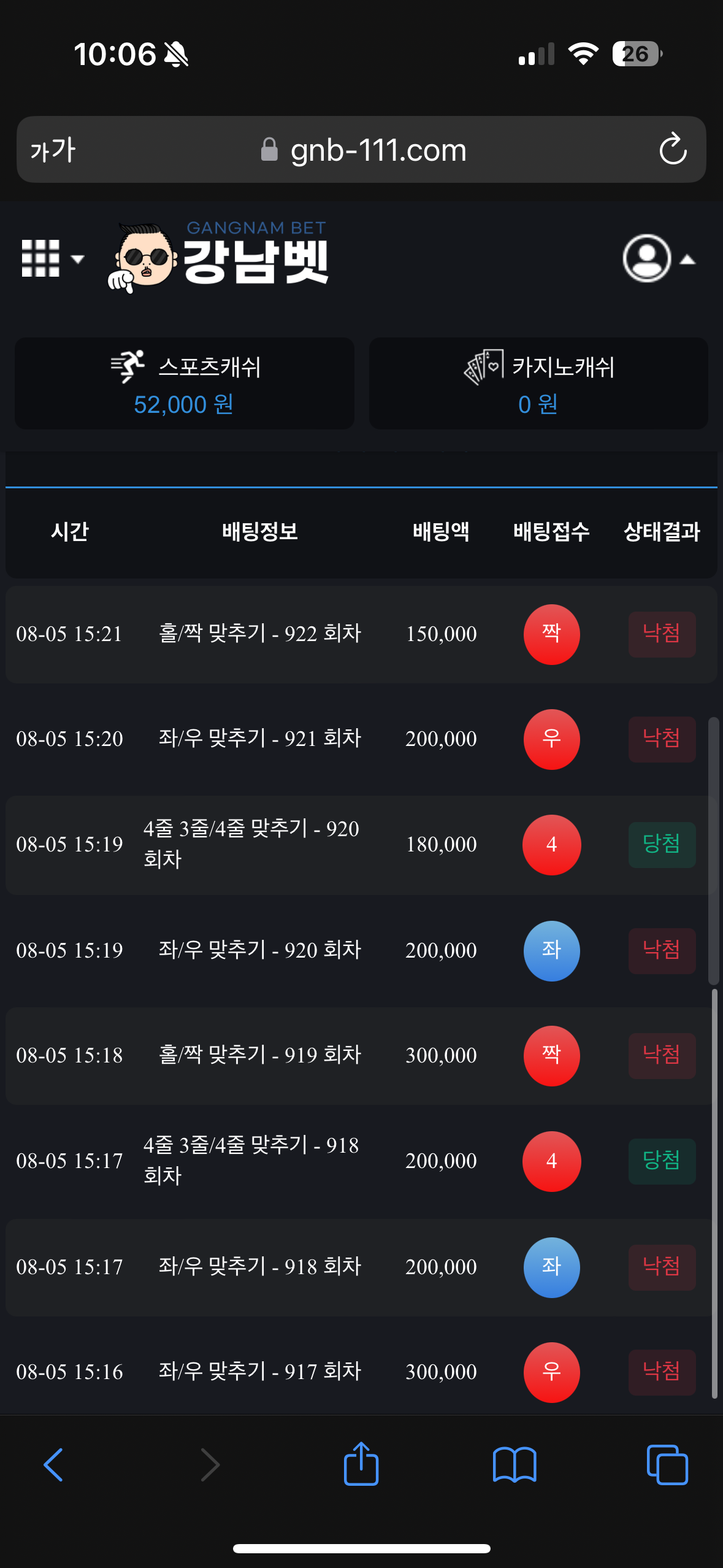Open the 가가 text size options
The width and height of the screenshot is (723, 1568).
53,150
